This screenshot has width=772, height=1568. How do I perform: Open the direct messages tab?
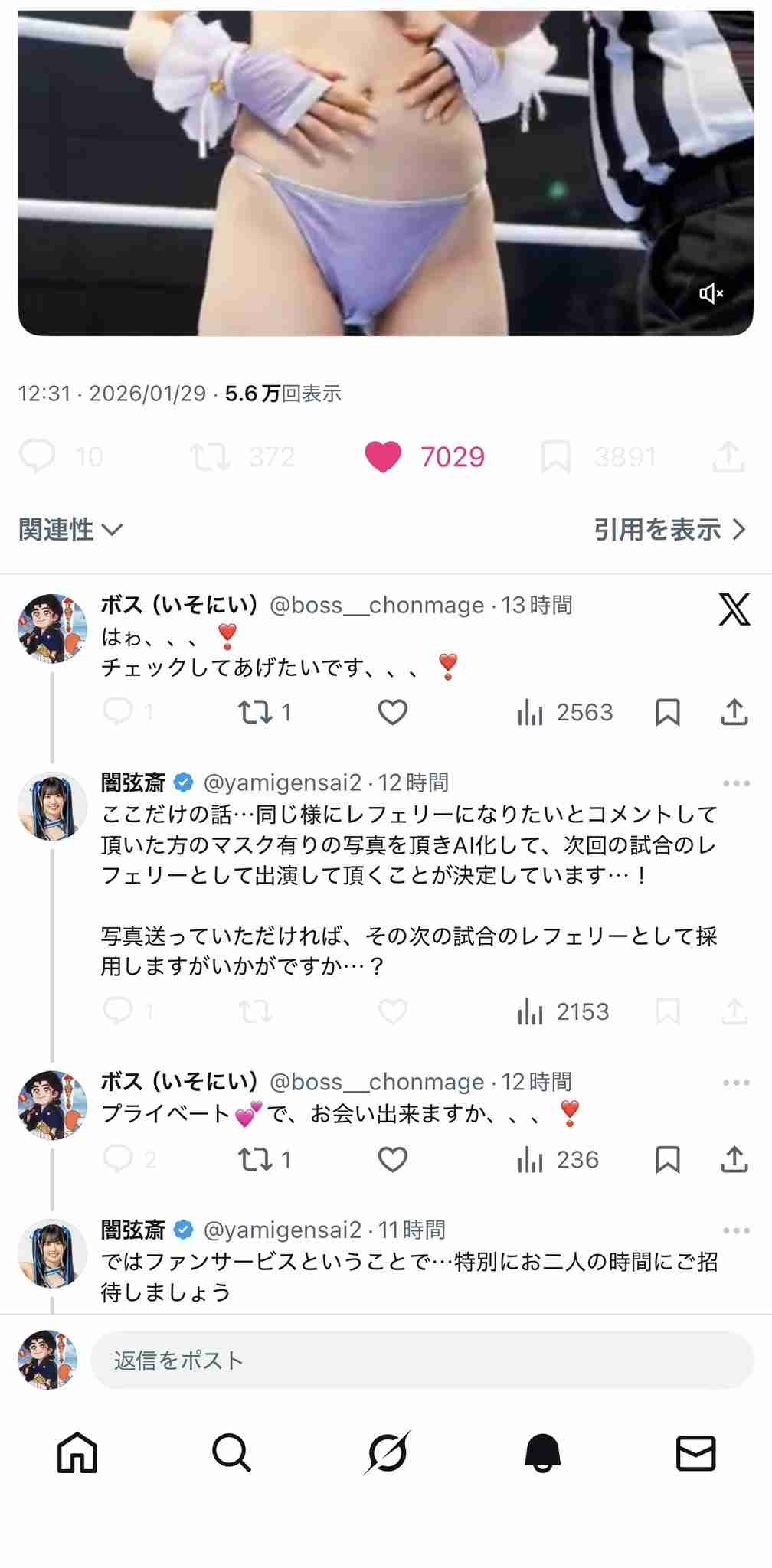point(695,1452)
